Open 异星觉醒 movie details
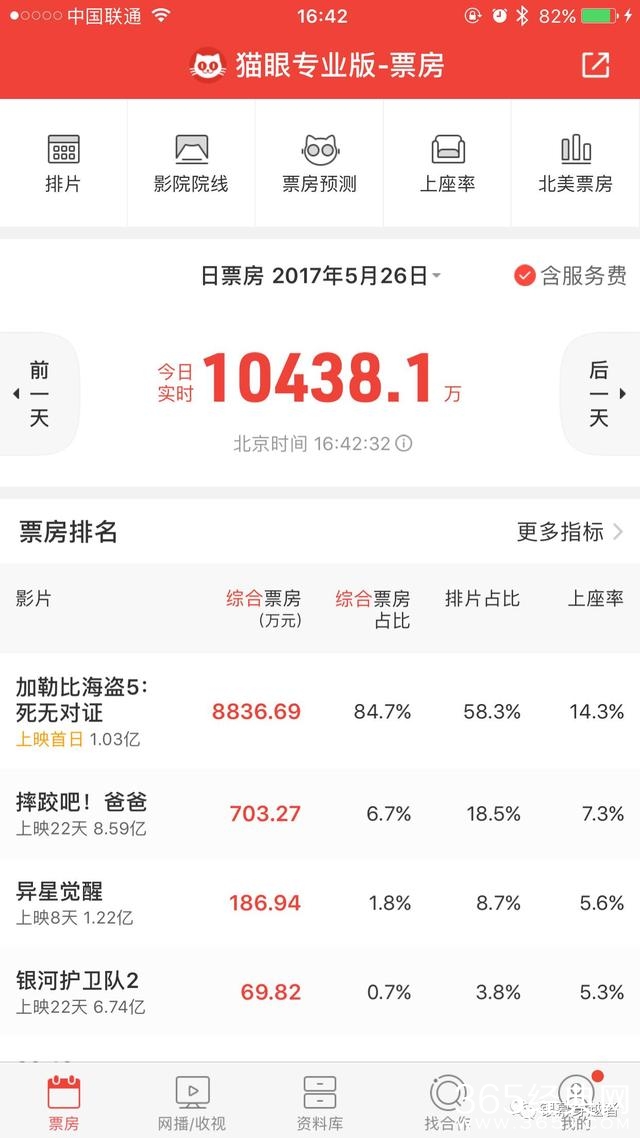 (x=60, y=891)
